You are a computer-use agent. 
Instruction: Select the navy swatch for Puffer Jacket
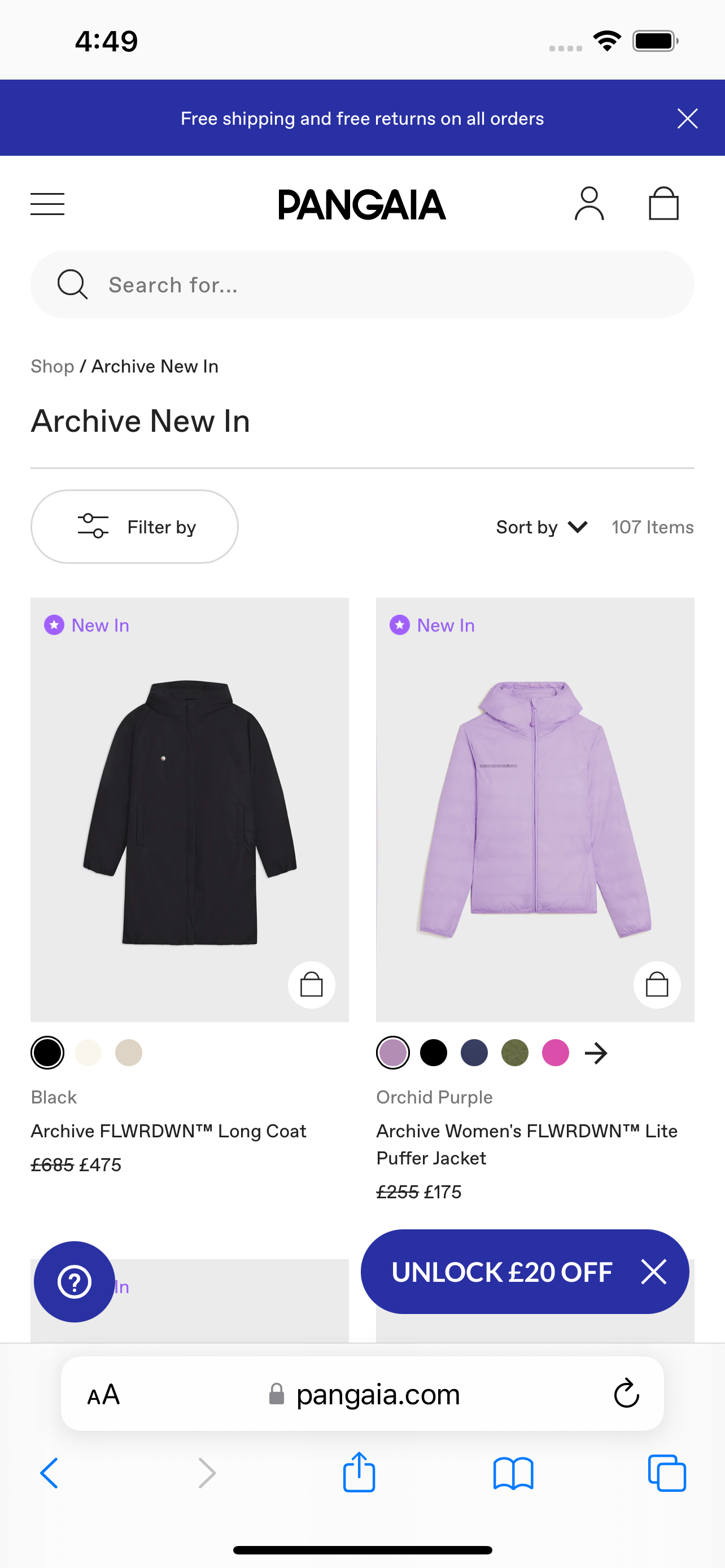(474, 1053)
